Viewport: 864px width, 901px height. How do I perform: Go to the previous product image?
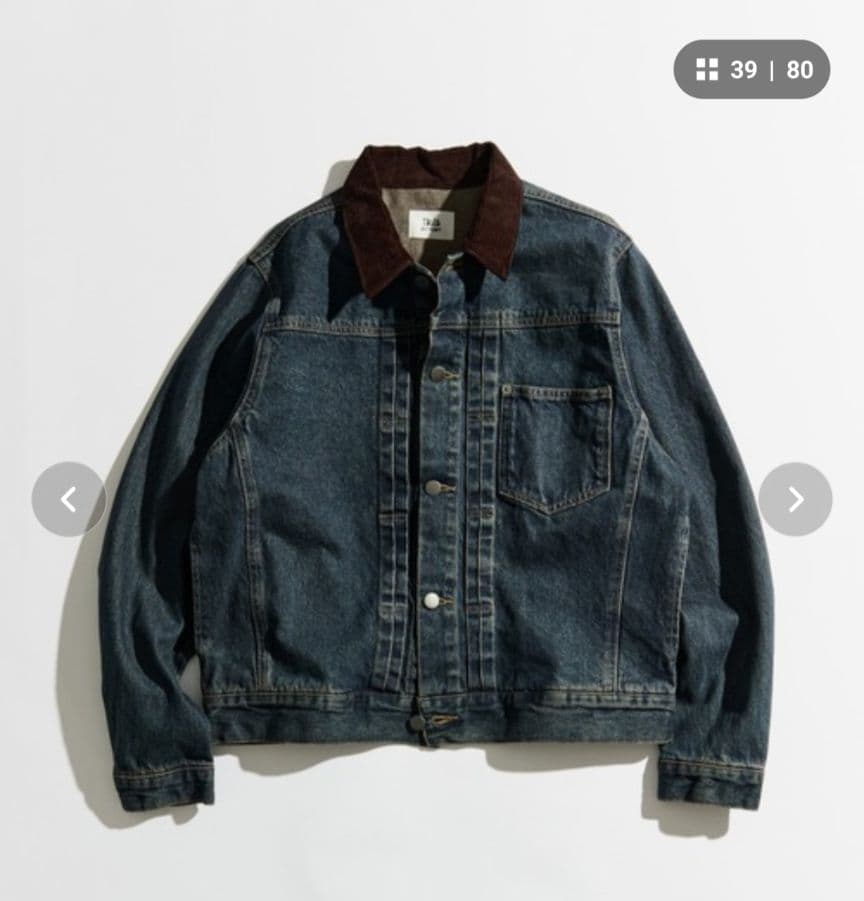tap(68, 499)
